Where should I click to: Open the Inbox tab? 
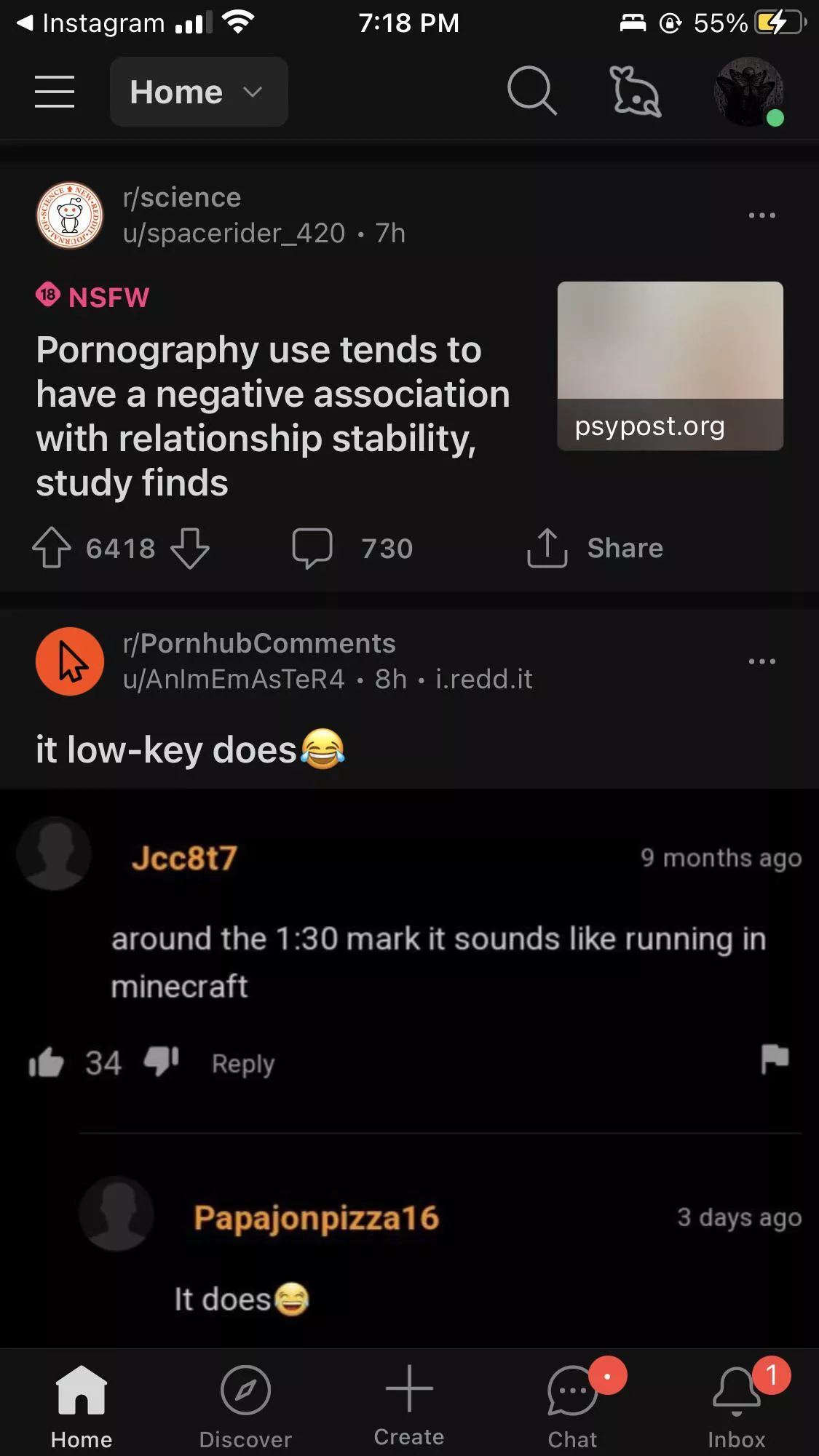[736, 1406]
